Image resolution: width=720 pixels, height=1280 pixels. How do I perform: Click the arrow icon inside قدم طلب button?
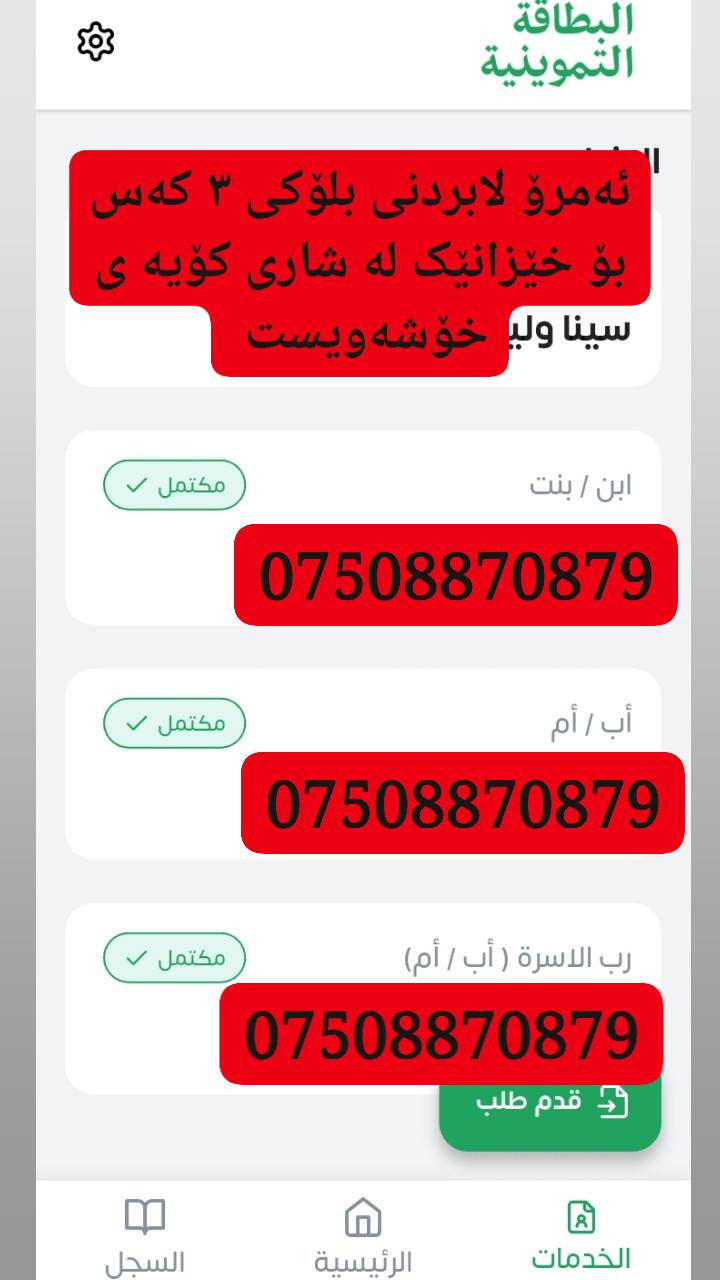pyautogui.click(x=614, y=1101)
